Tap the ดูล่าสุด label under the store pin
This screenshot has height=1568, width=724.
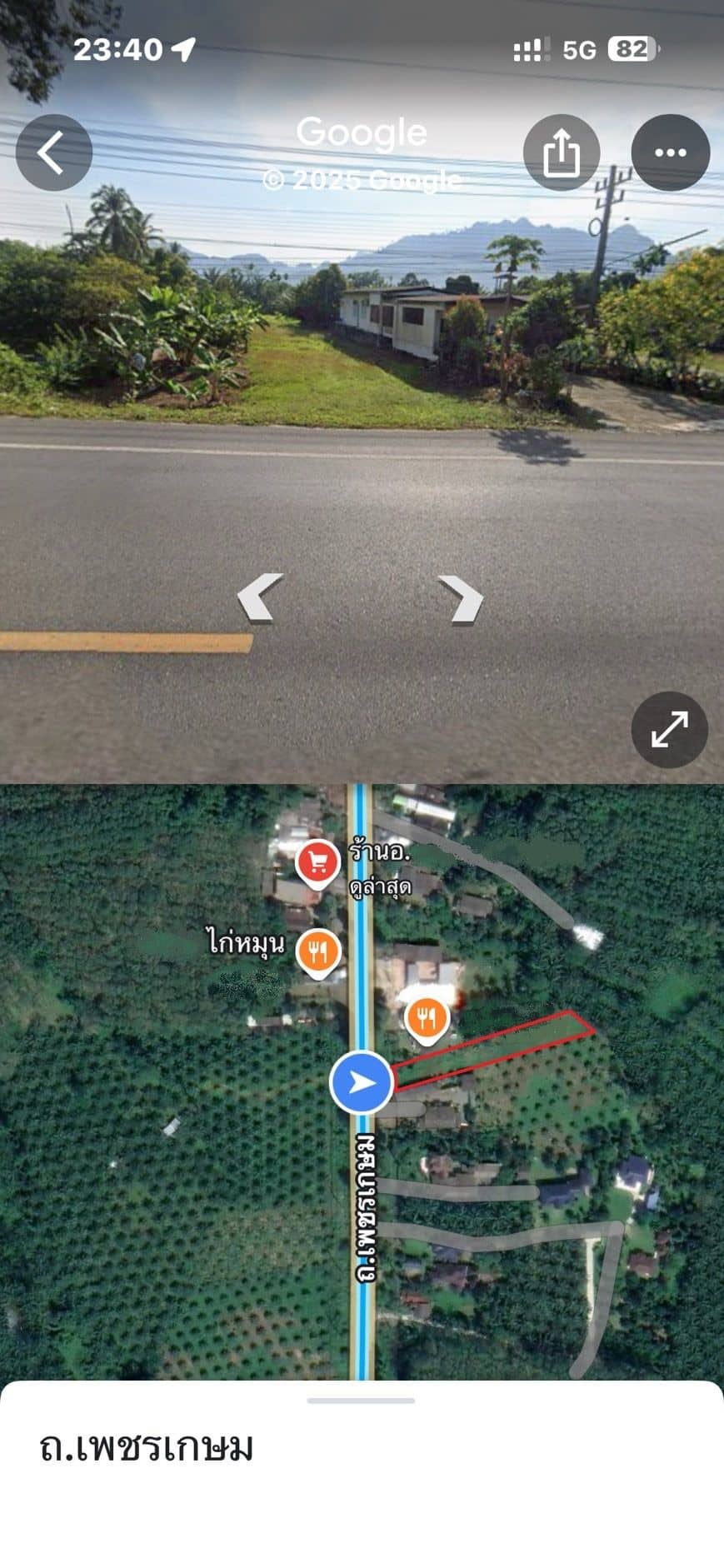click(378, 888)
